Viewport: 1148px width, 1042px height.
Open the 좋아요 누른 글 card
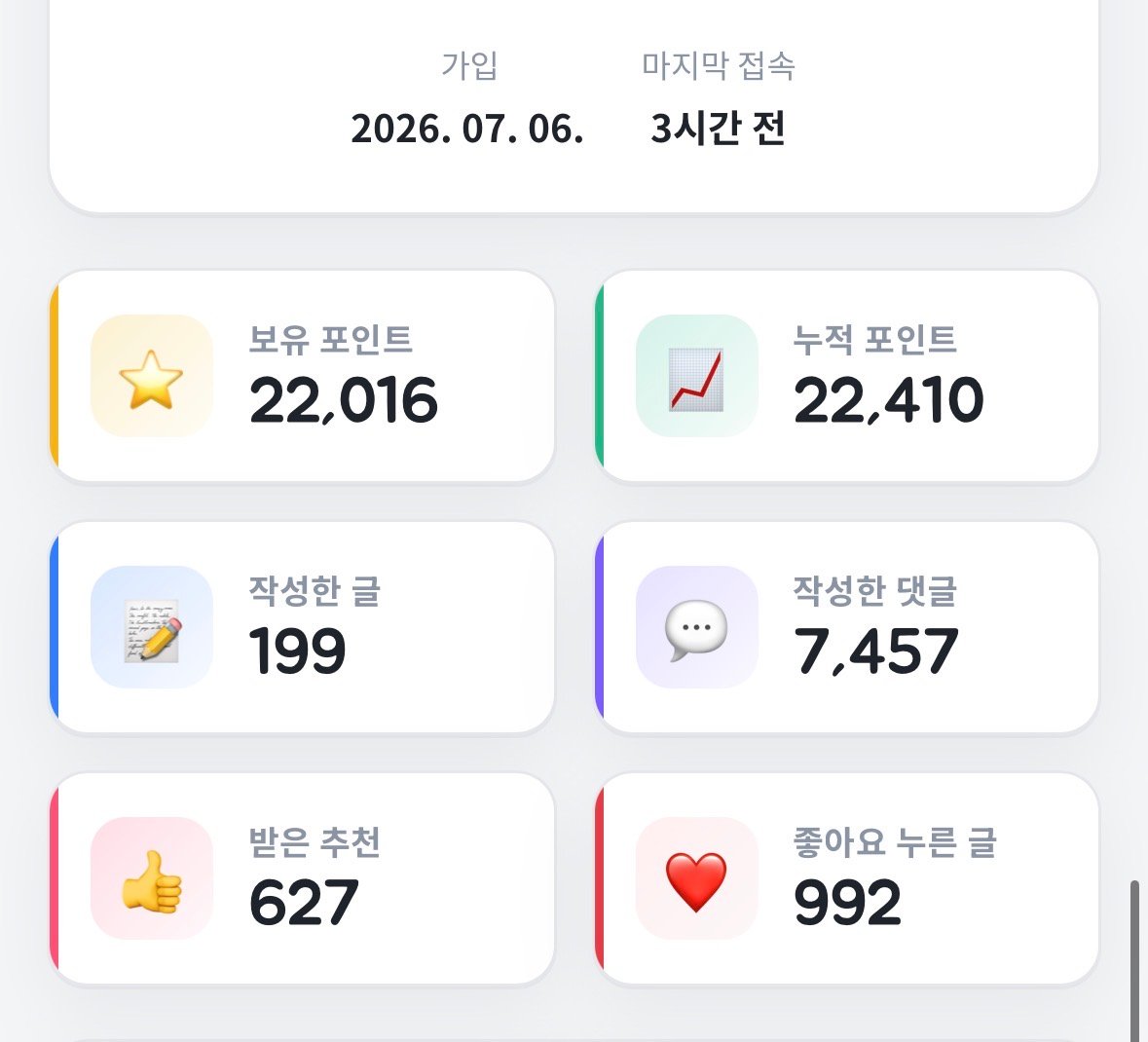847,878
